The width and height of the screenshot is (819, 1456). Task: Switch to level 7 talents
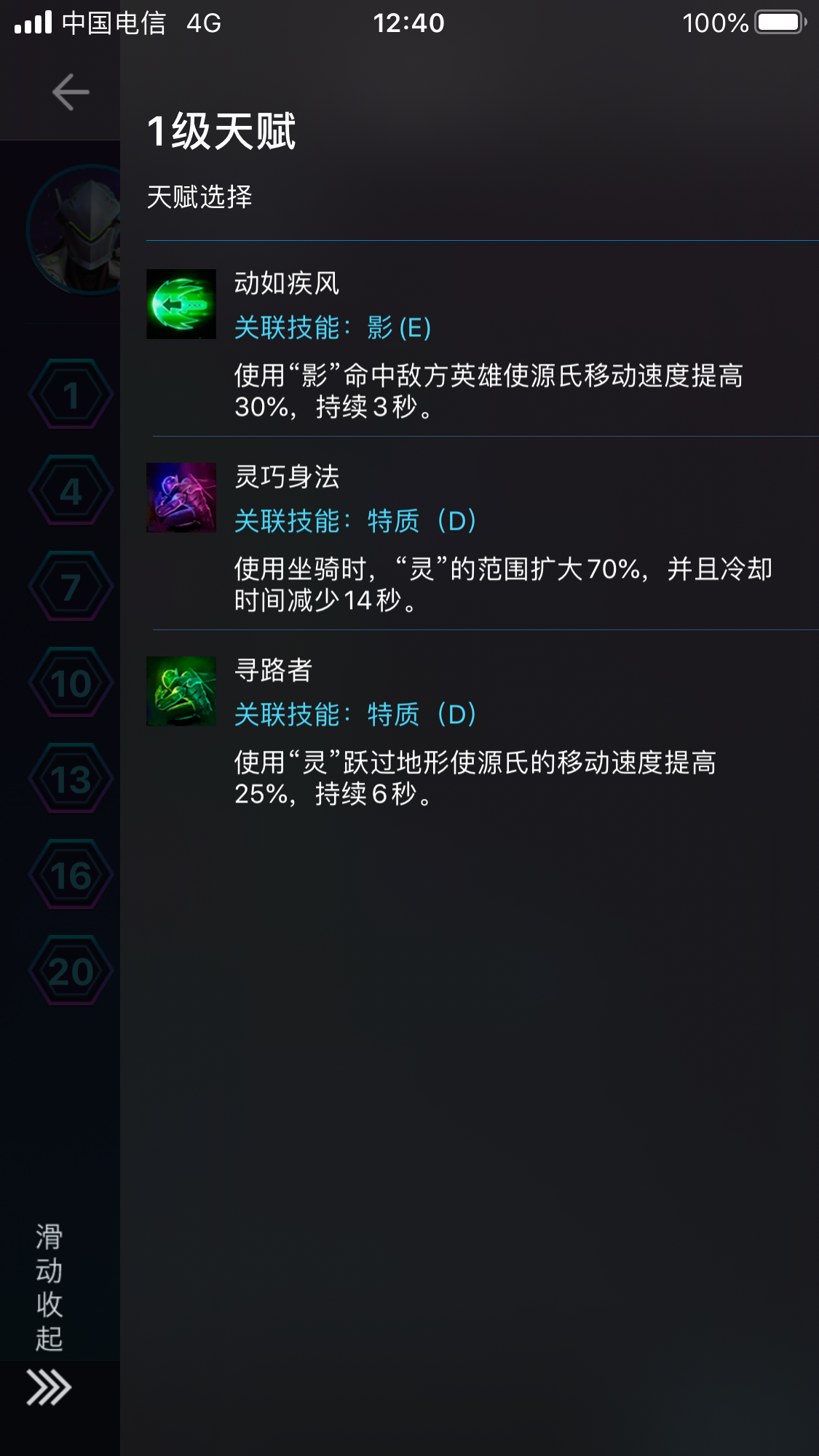pyautogui.click(x=71, y=586)
